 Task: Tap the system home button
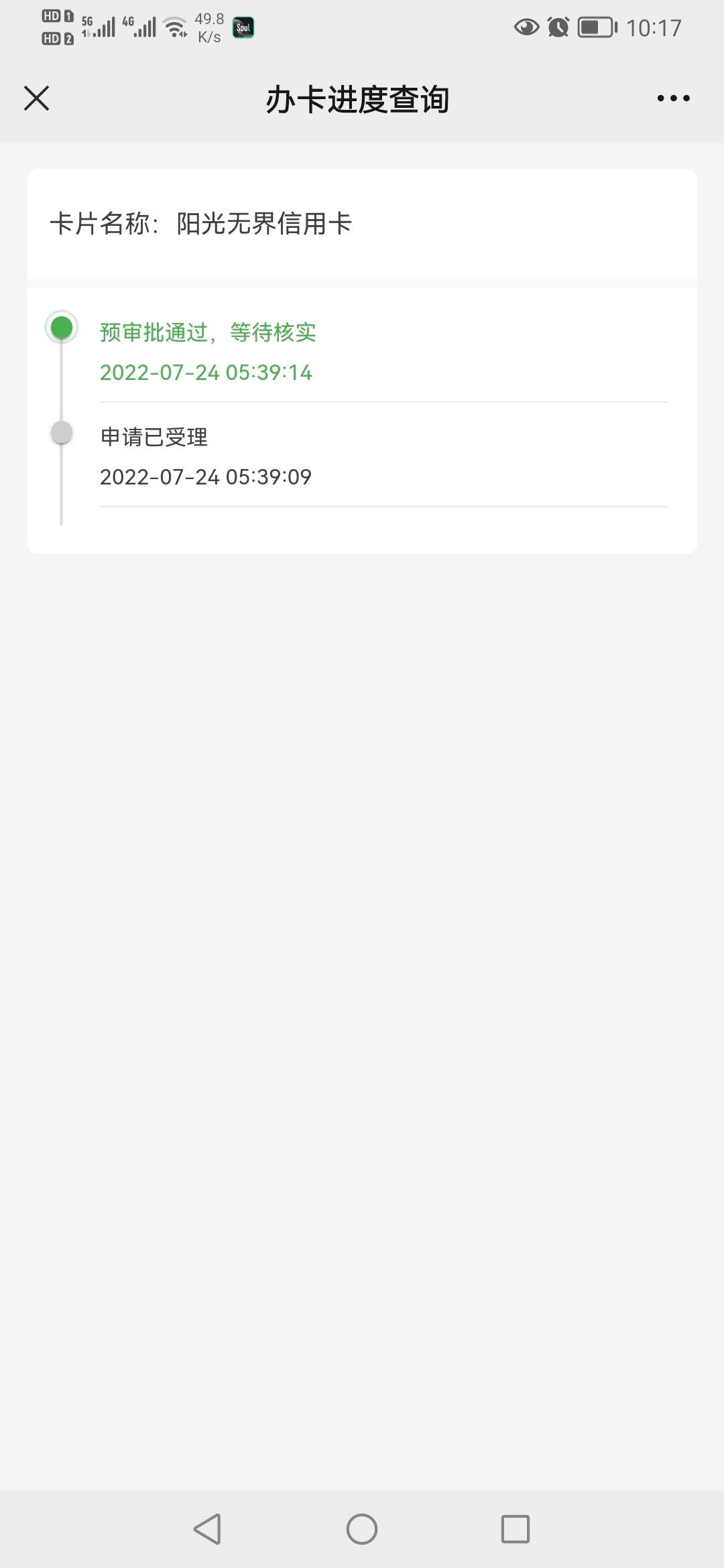point(362,1528)
